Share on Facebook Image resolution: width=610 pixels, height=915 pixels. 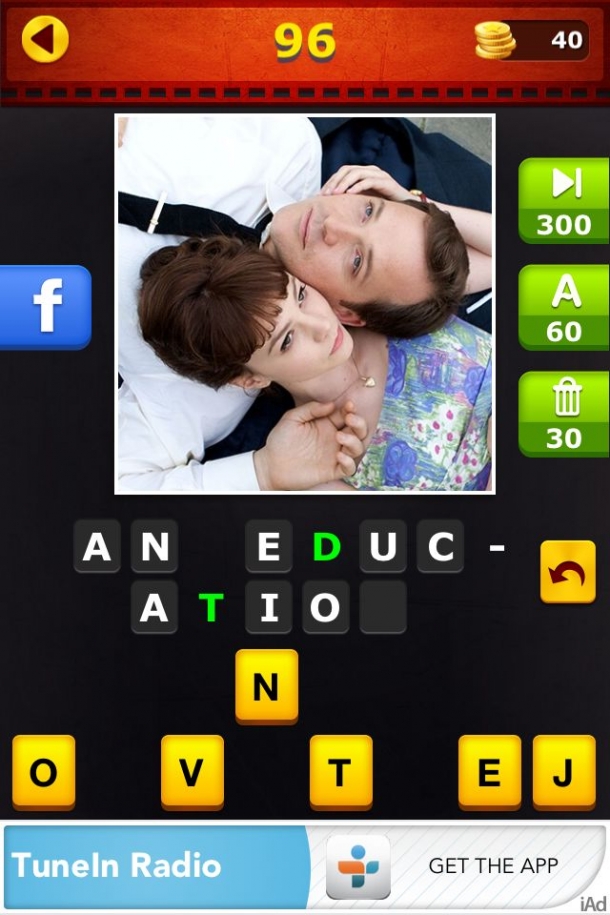(x=45, y=307)
